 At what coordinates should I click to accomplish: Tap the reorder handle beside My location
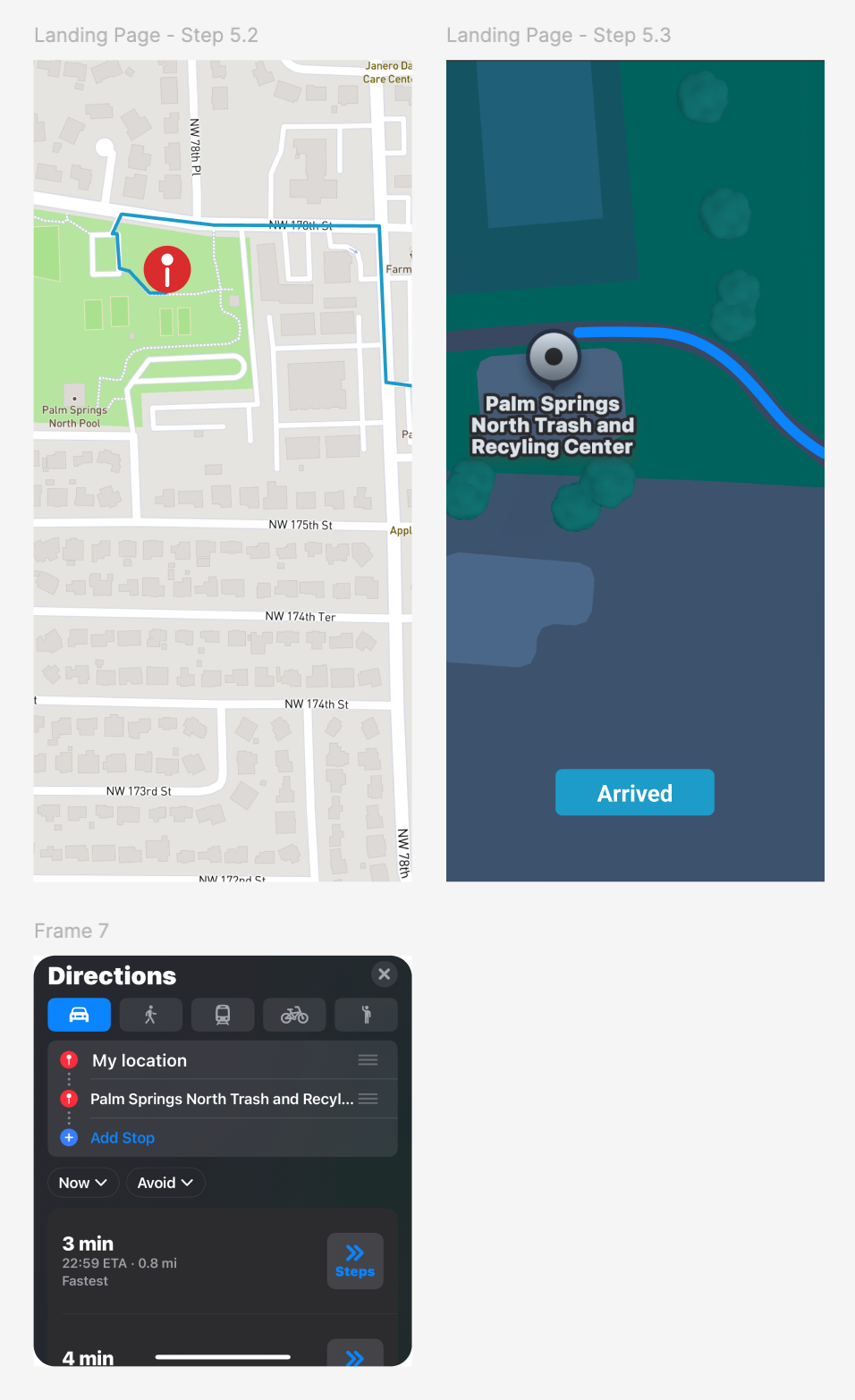tap(368, 1060)
